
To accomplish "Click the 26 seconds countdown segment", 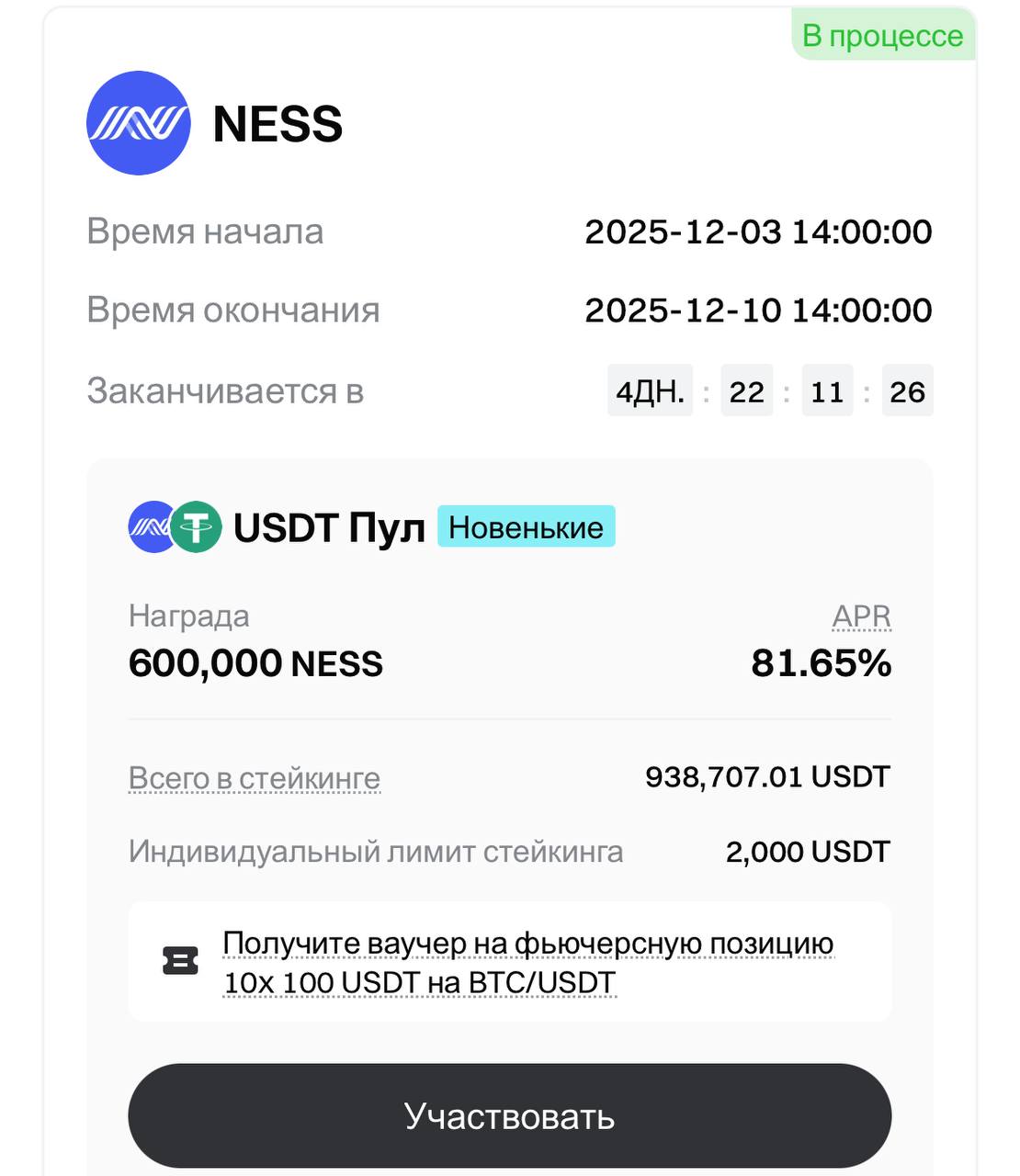I will (x=907, y=390).
